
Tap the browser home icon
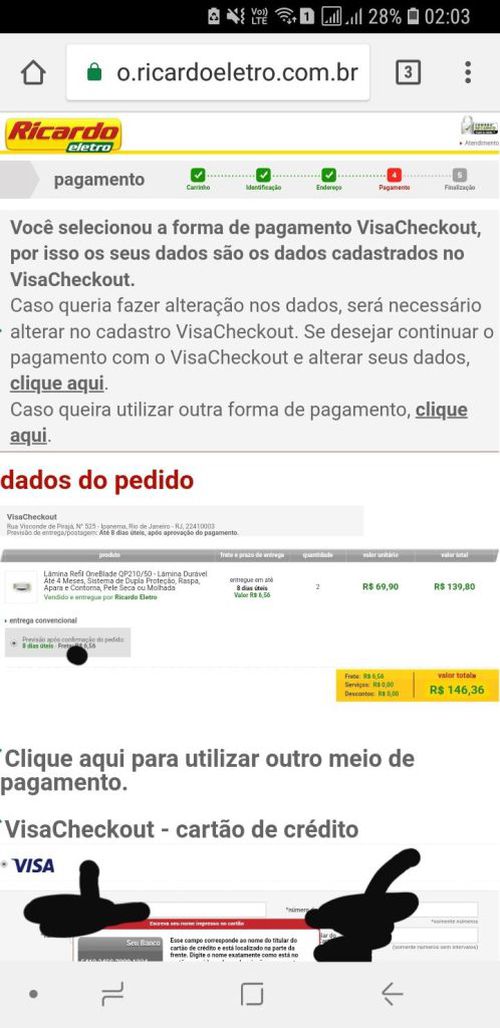point(33,73)
